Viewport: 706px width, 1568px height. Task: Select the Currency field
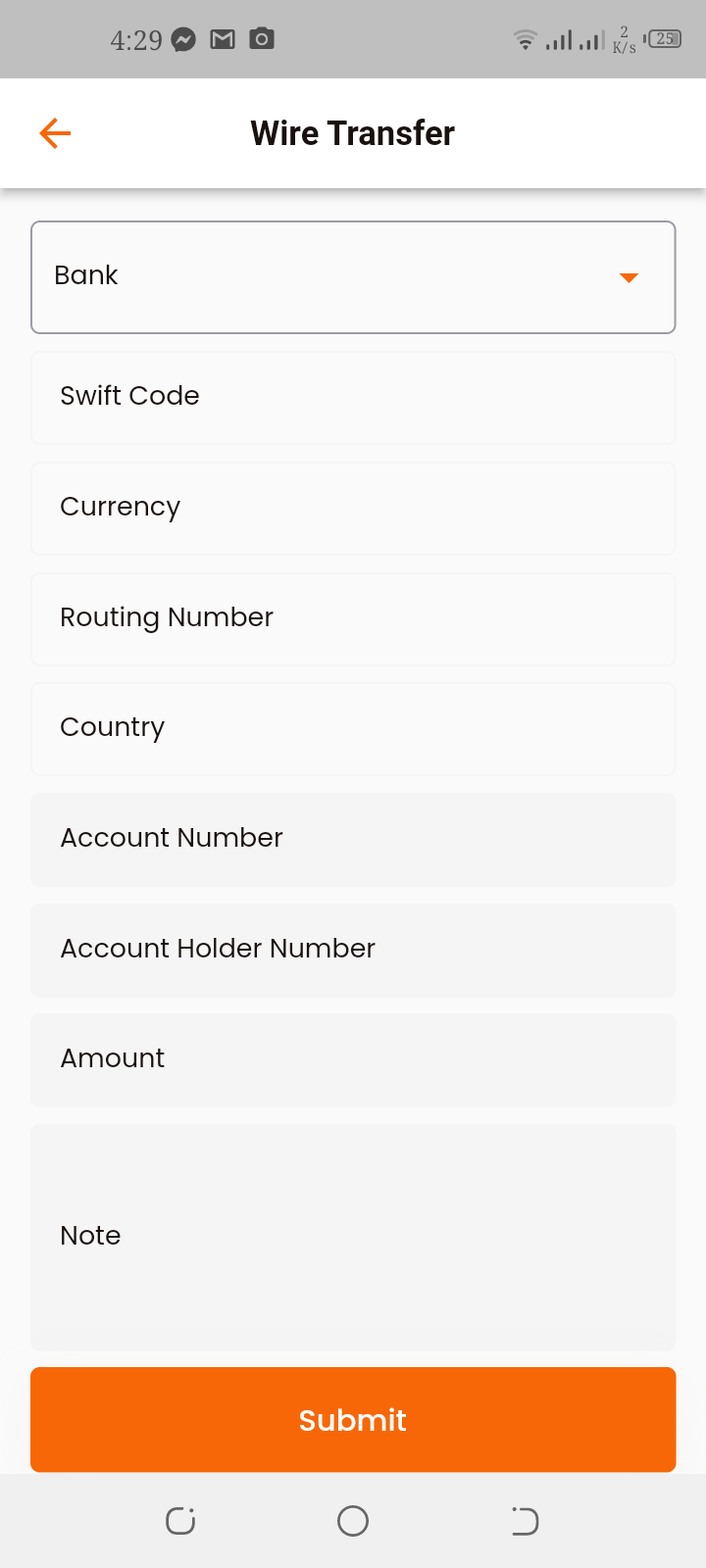(353, 508)
